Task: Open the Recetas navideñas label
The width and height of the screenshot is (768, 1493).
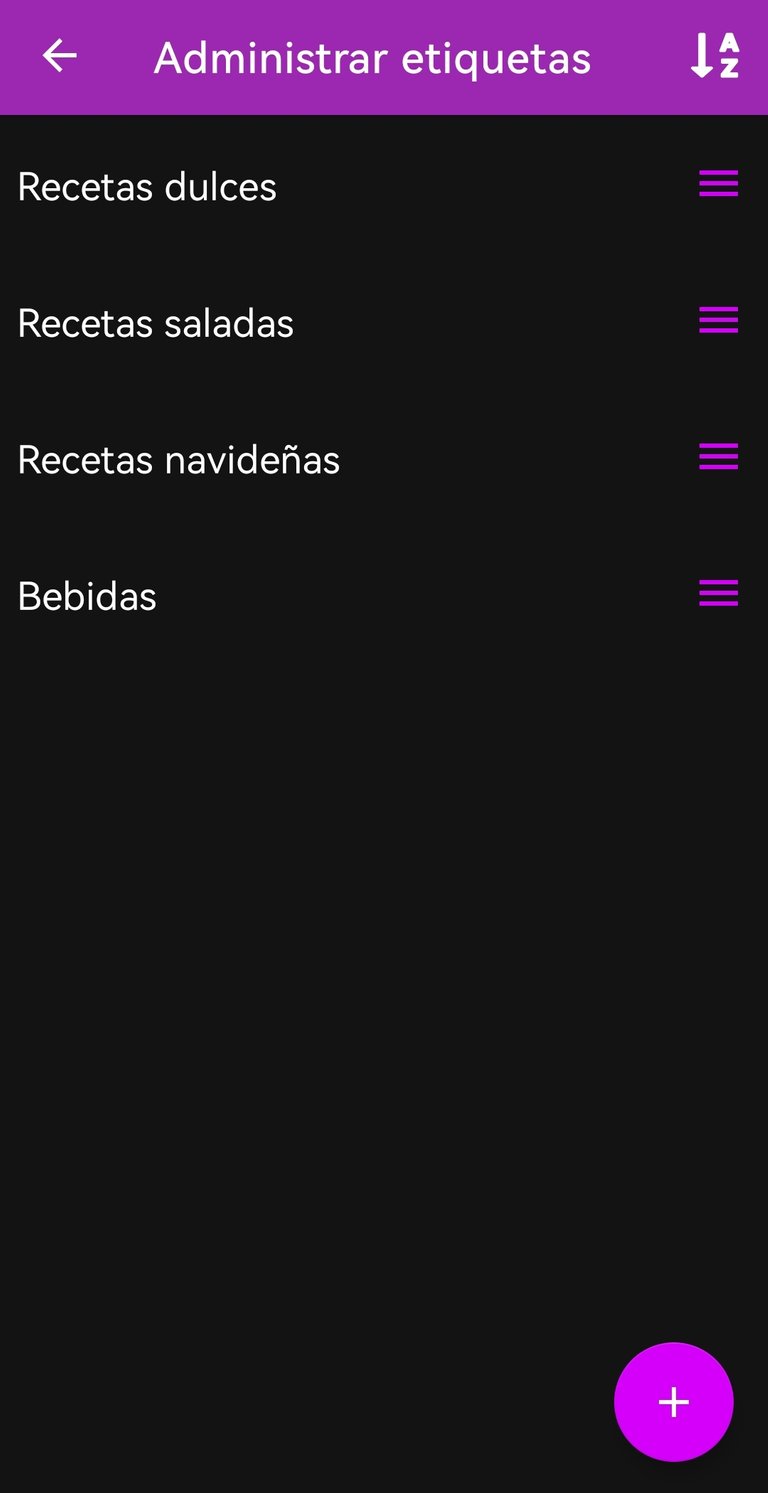Action: pyautogui.click(x=179, y=460)
